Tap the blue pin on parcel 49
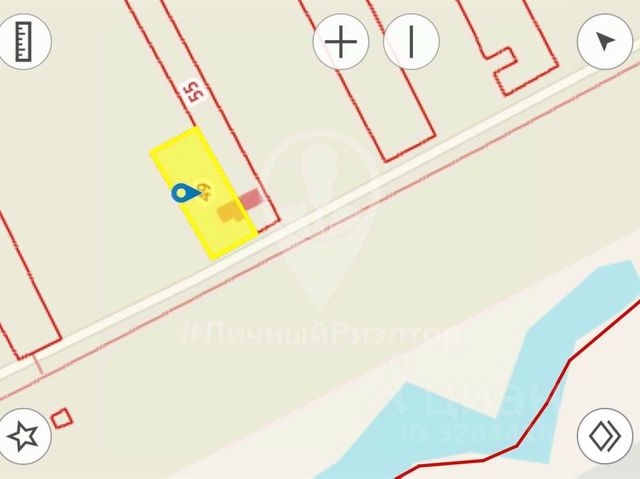640x479 pixels. point(183,192)
